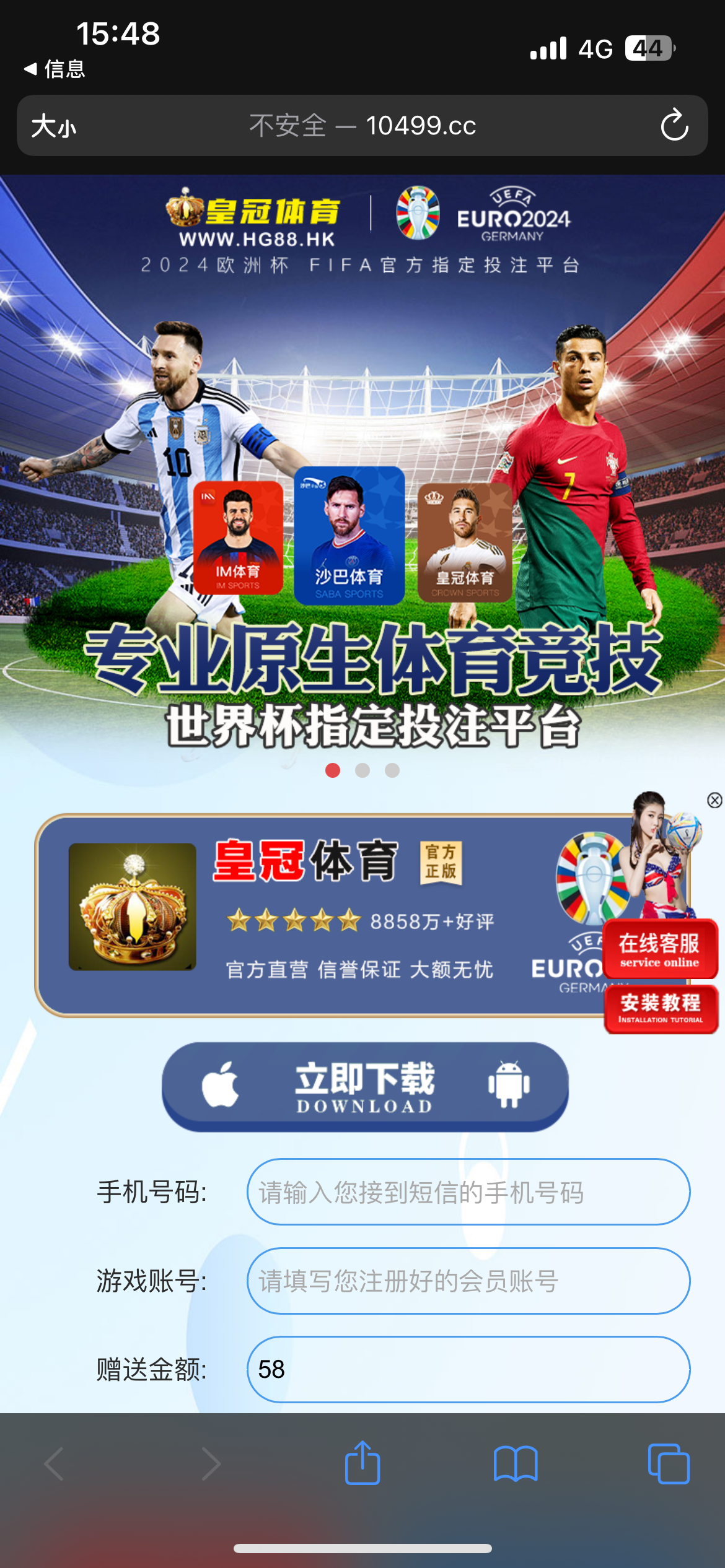
Task: Open the 大小 text size menu
Action: point(54,126)
